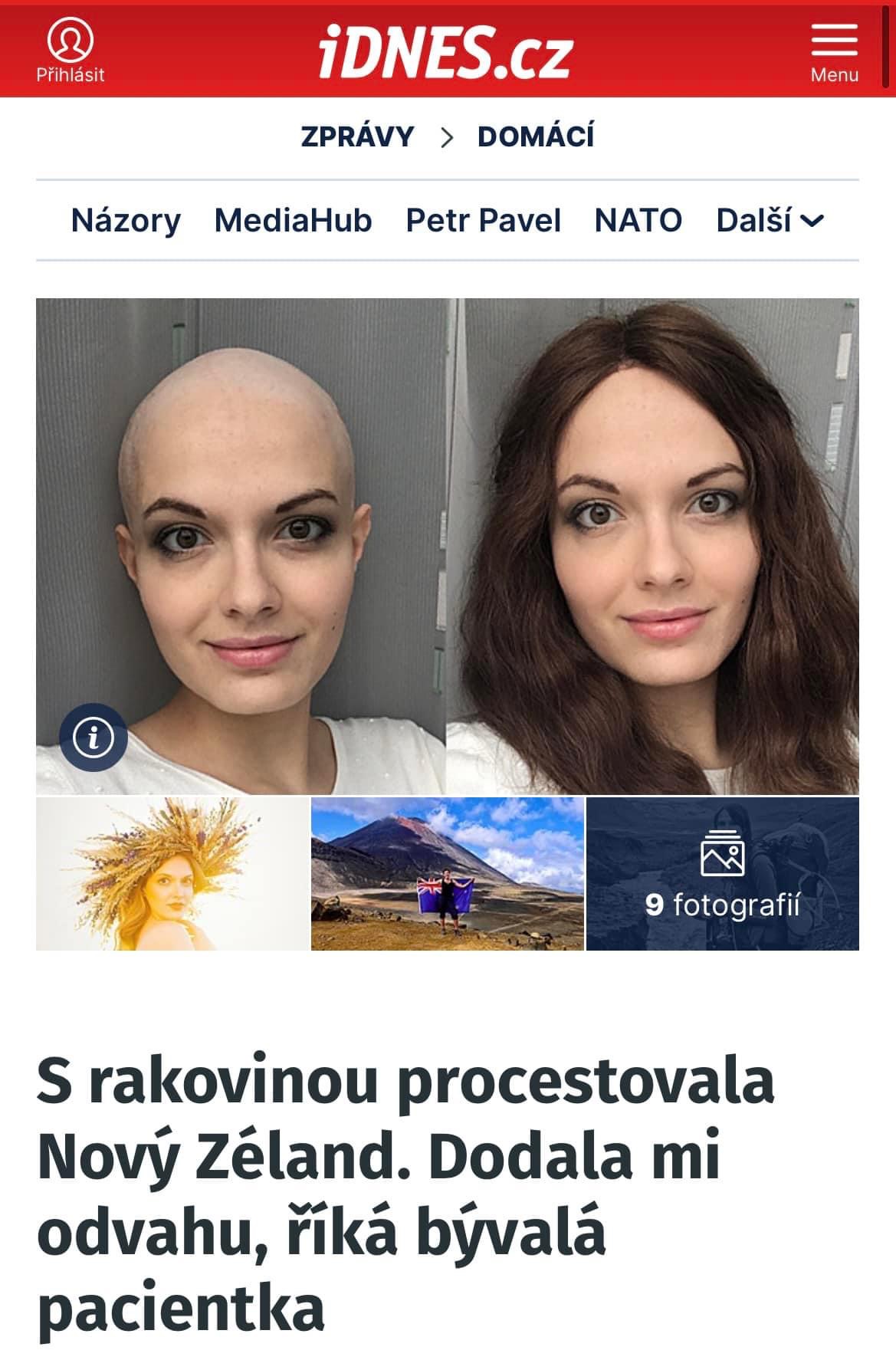
Task: Select the camera icon above 9 fotografií
Action: [724, 853]
